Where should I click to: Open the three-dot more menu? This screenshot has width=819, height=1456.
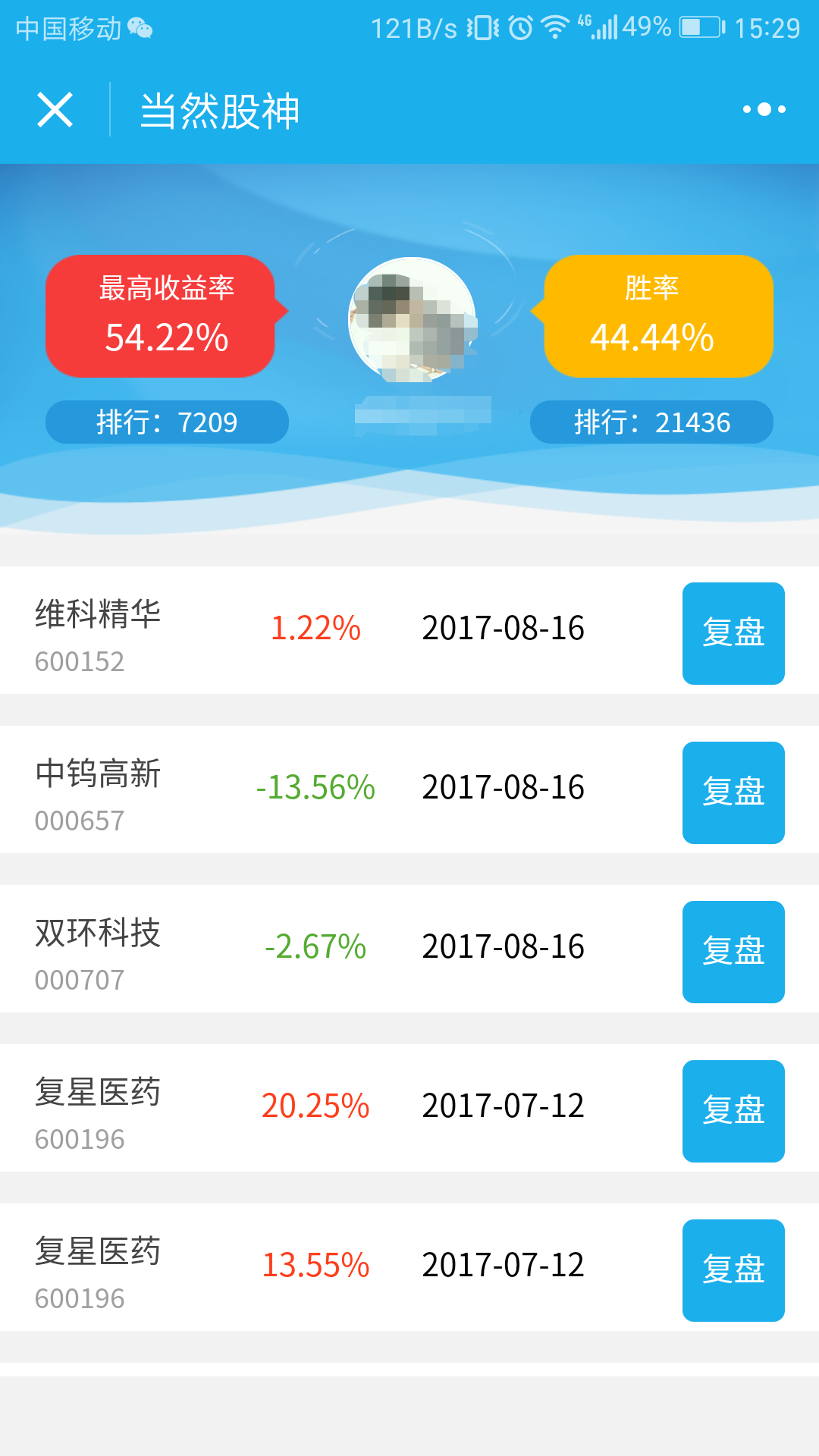click(x=764, y=110)
